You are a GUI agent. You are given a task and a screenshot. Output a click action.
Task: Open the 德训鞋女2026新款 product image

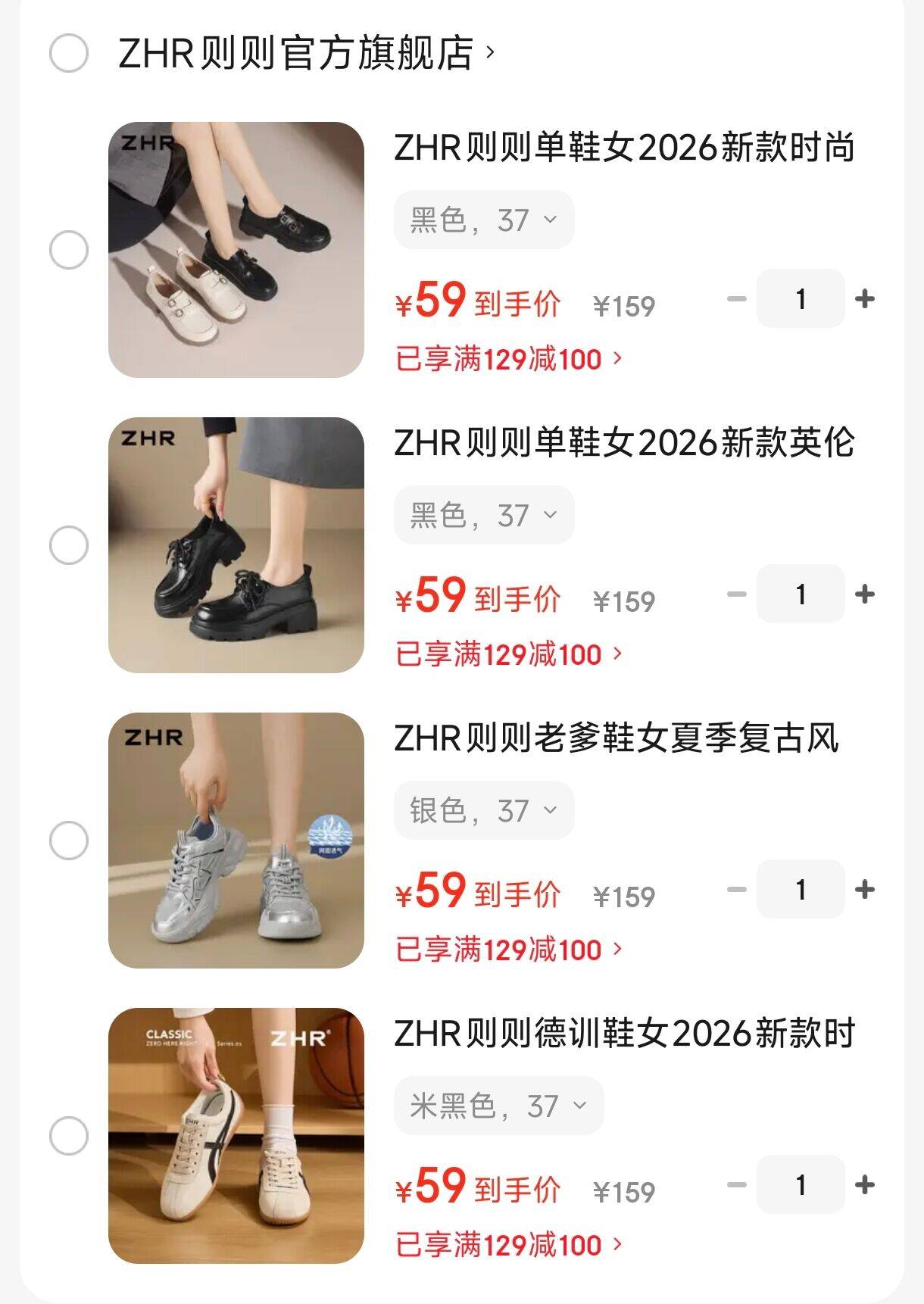point(236,1136)
